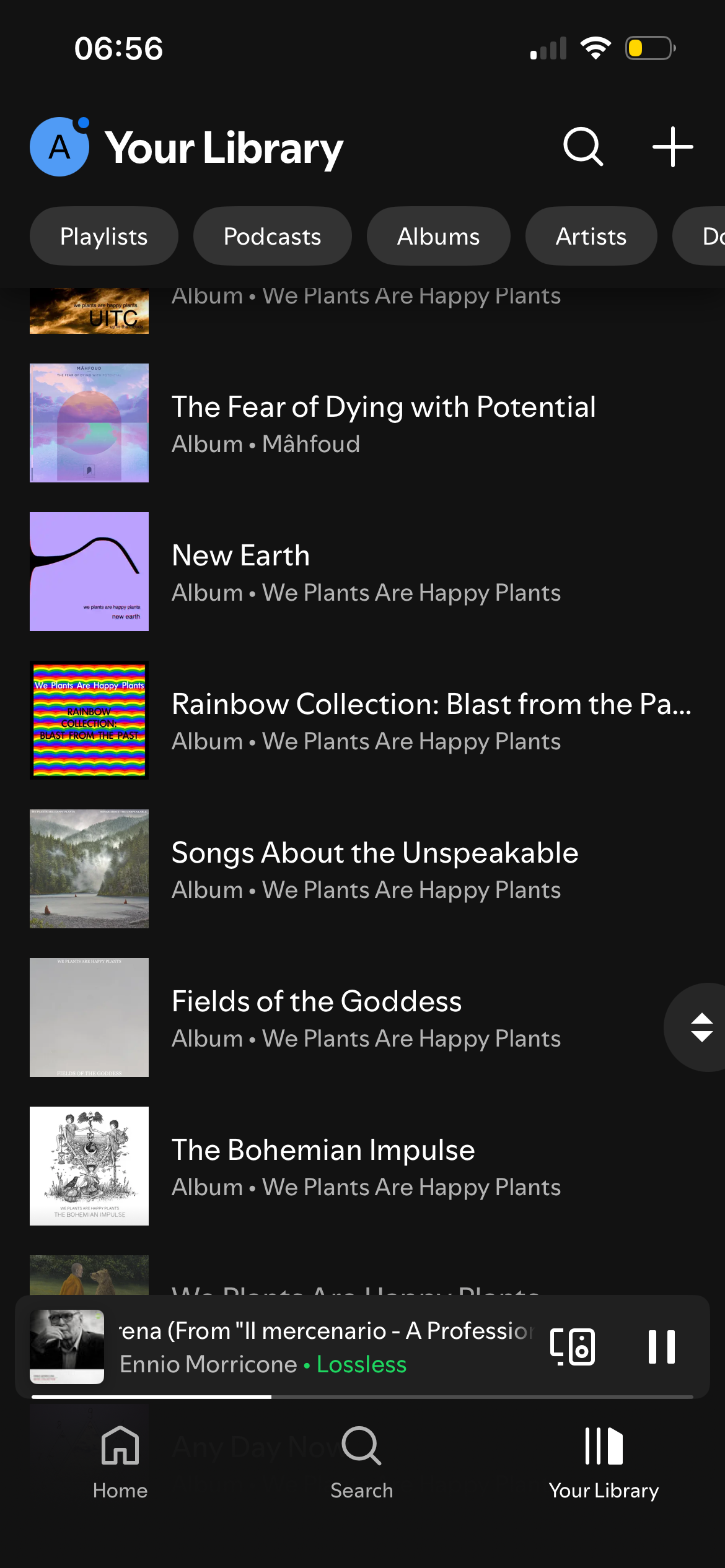
Task: Search within Your Library
Action: pos(582,147)
